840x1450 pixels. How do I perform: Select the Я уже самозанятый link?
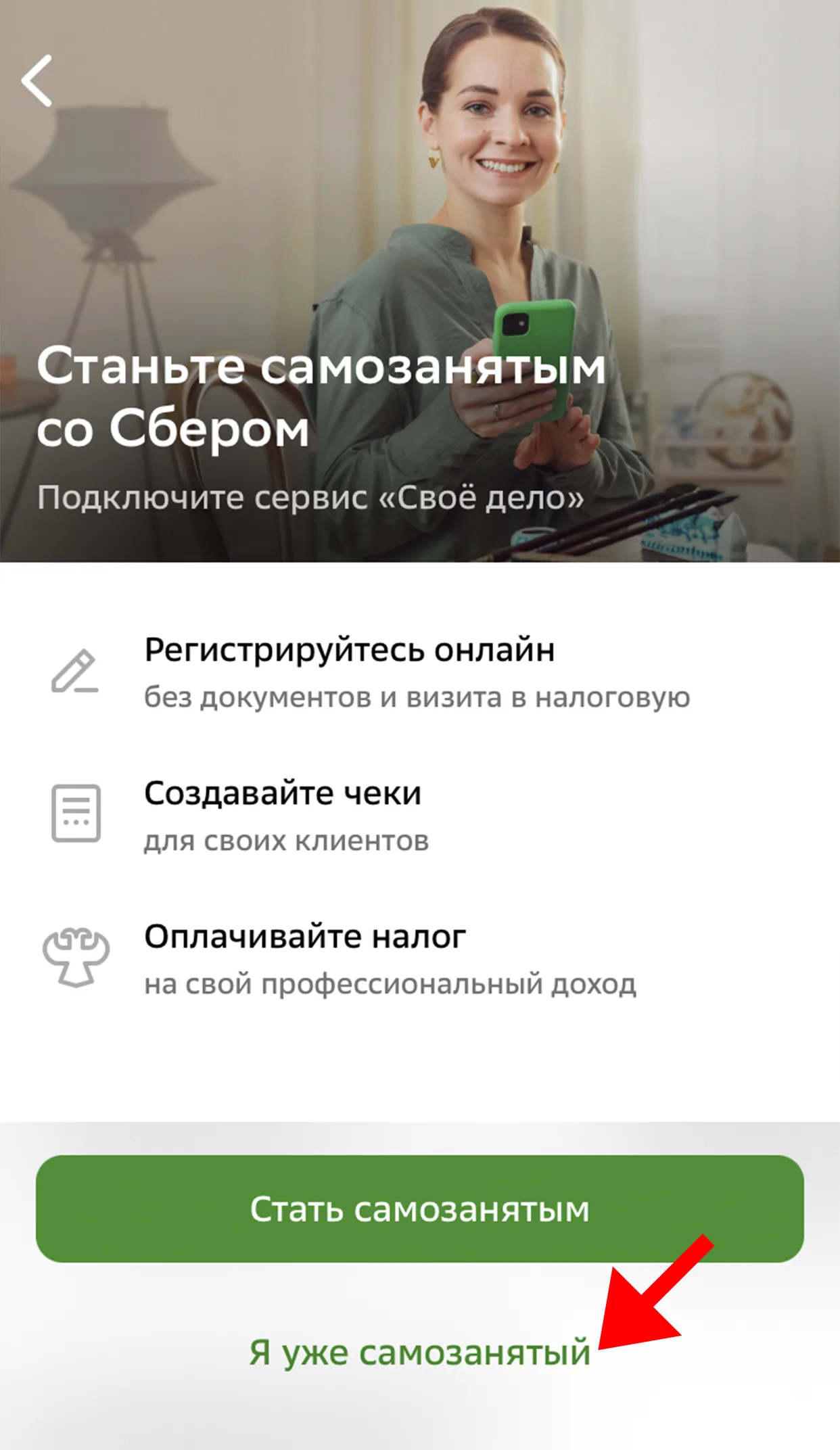[x=420, y=1353]
